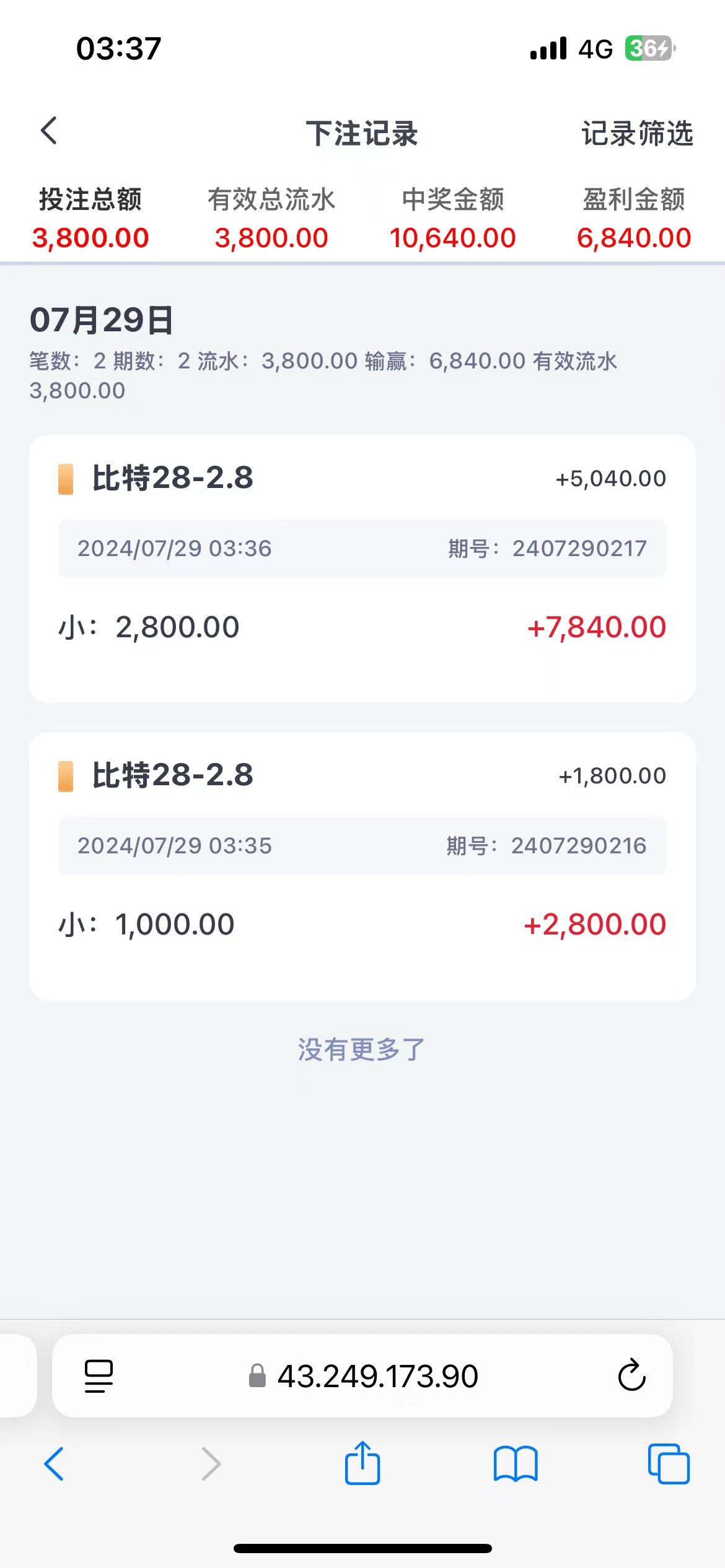Viewport: 725px width, 1568px height.
Task: Go back from the 下注记录 page
Action: [x=49, y=131]
